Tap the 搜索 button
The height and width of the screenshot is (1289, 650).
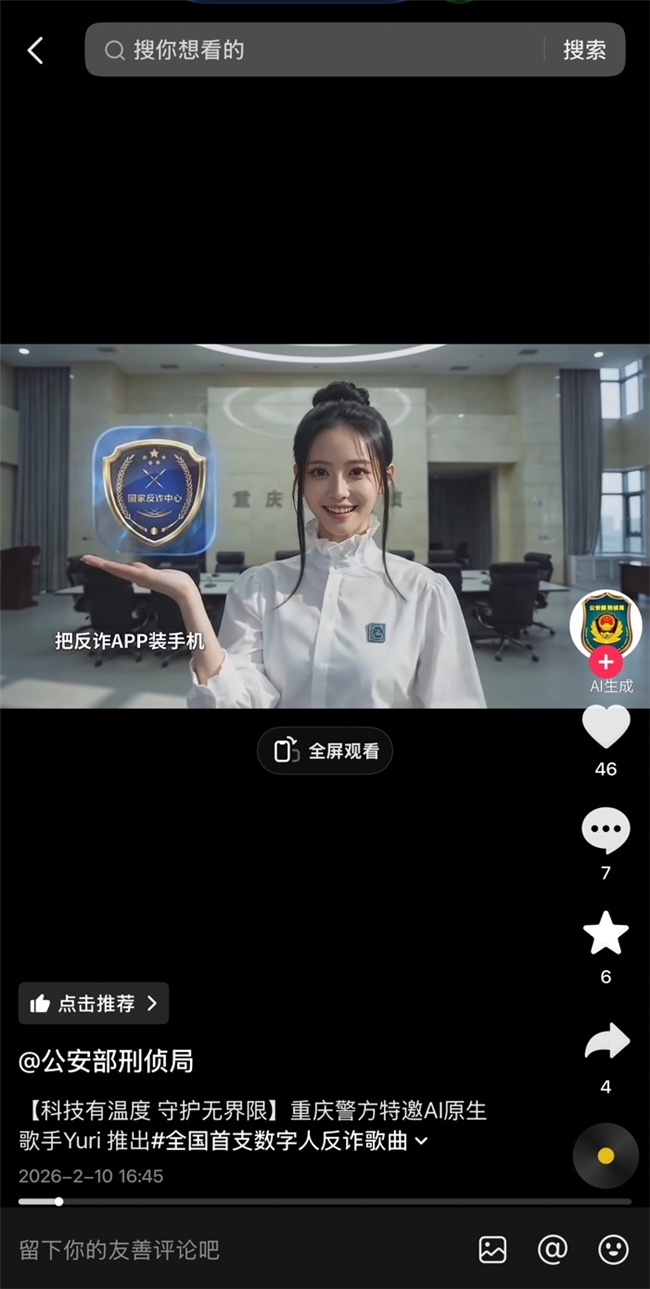point(585,50)
